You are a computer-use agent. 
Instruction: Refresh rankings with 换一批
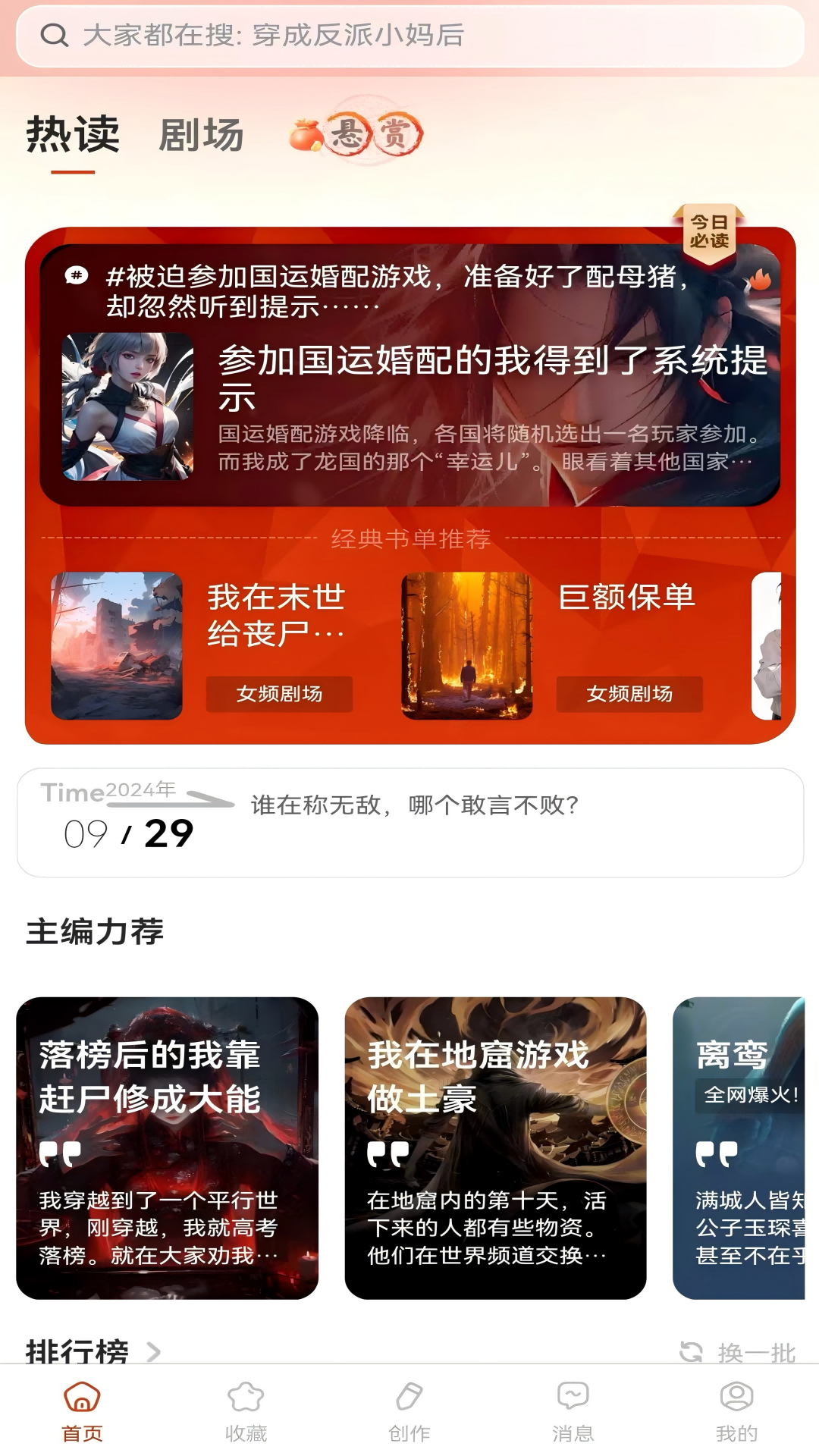coord(739,1351)
